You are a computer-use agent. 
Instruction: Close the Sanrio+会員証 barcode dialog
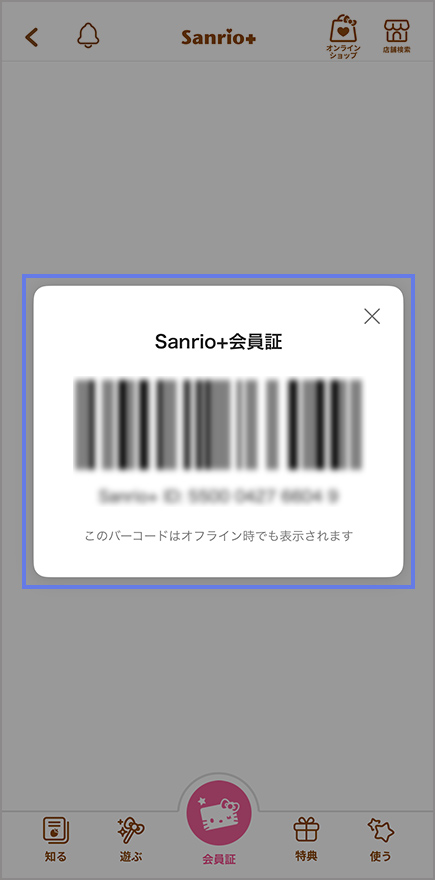(372, 317)
